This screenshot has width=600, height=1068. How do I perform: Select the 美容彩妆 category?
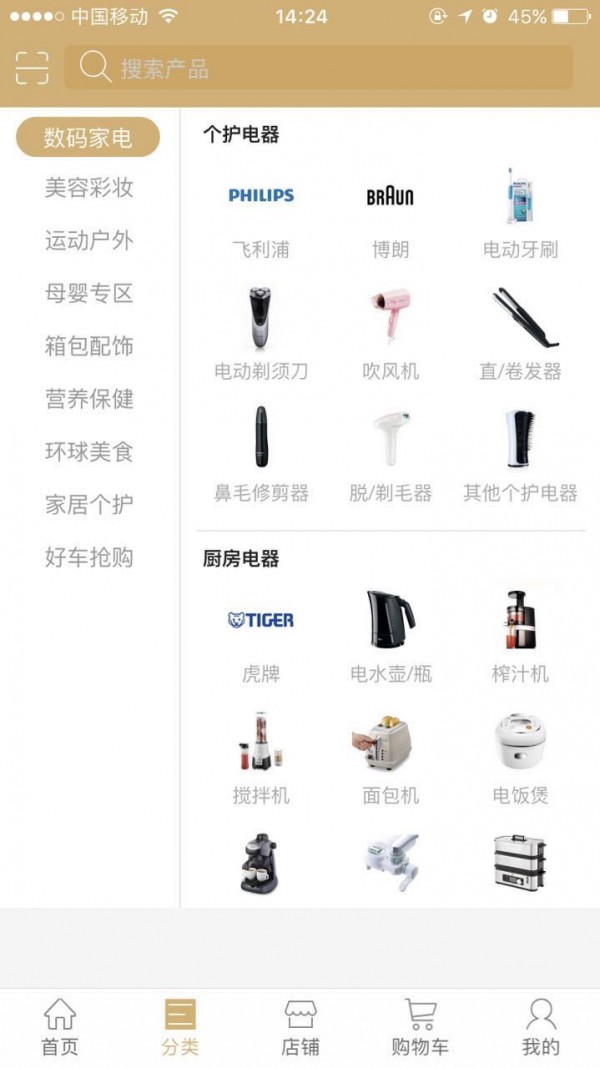89,188
